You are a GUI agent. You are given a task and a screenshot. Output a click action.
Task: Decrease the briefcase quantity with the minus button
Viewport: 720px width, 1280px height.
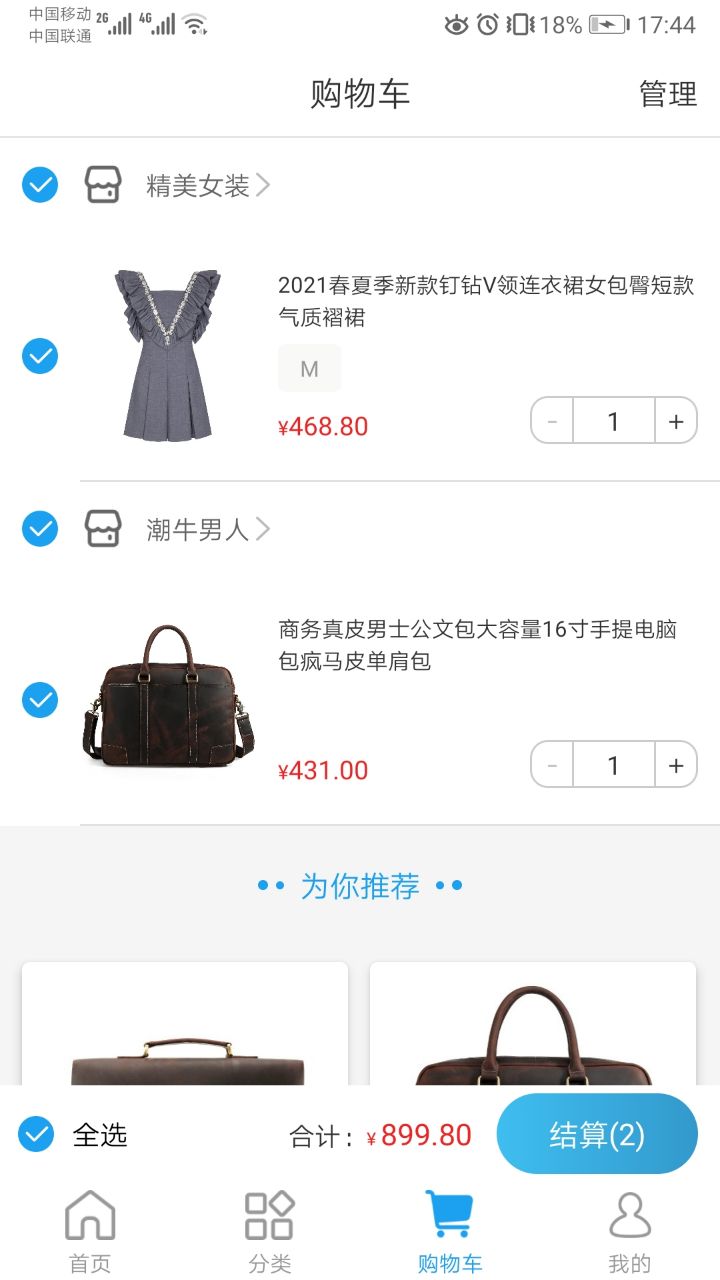tap(551, 765)
